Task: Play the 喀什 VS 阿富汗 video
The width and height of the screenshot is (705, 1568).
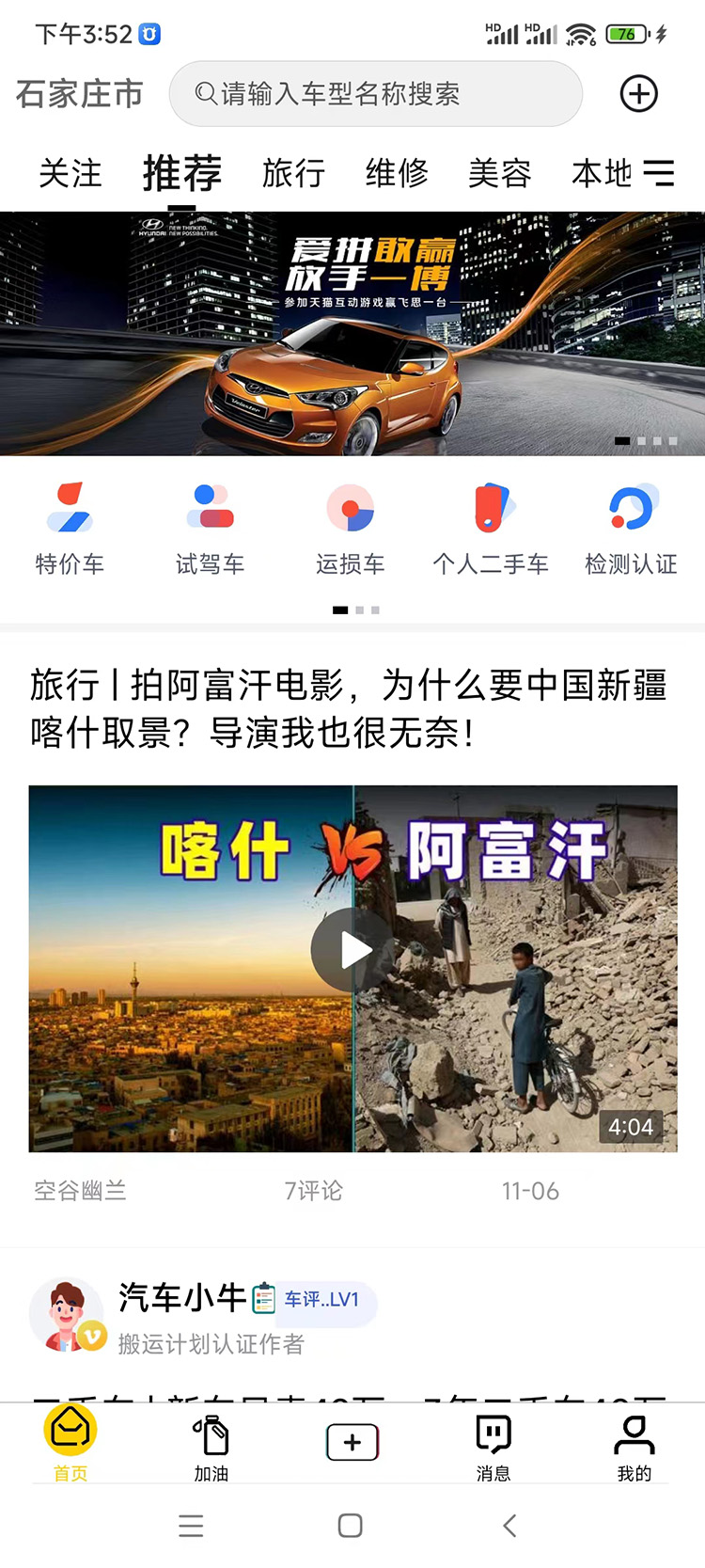Action: tap(355, 950)
